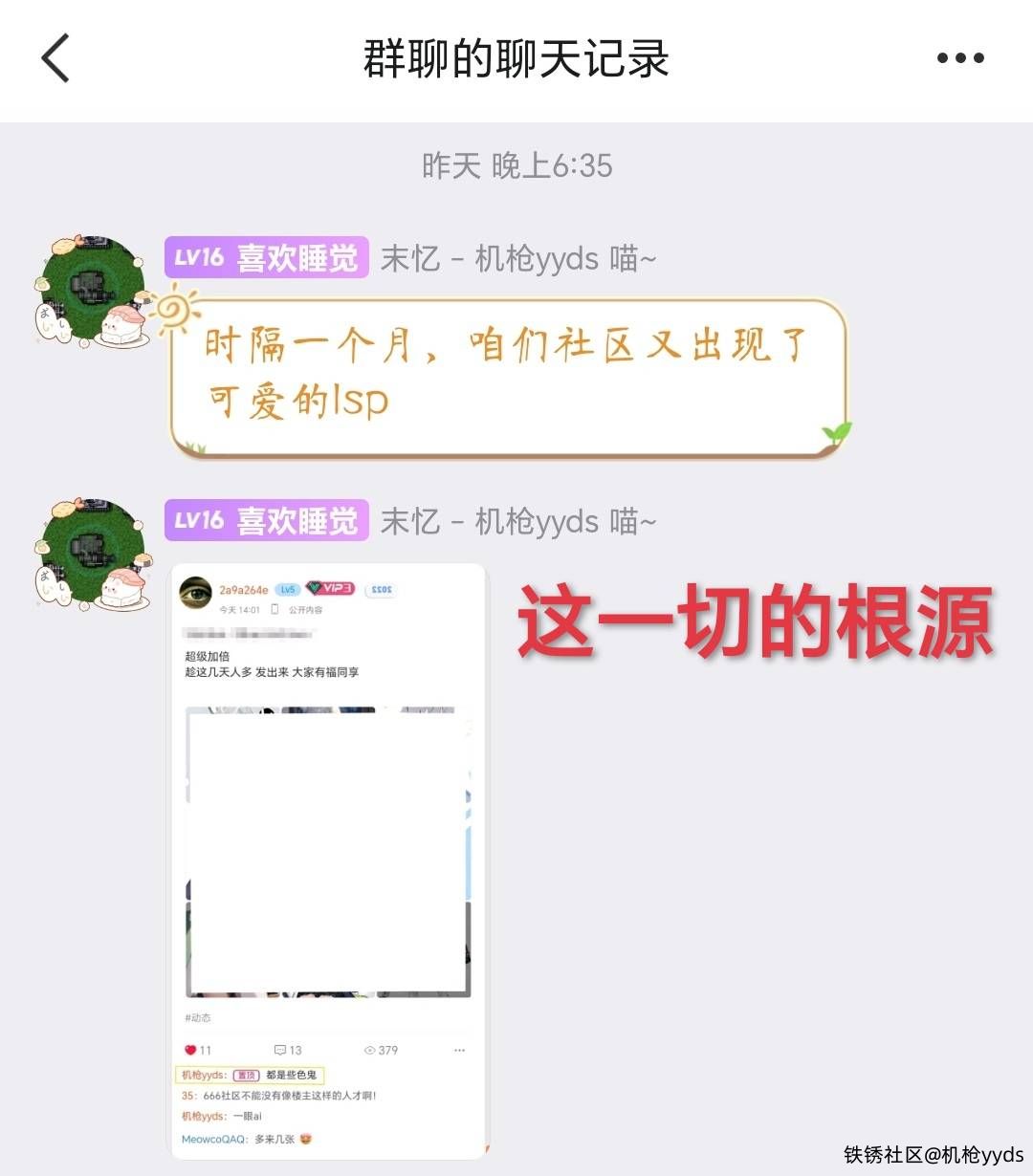Tap the text bubble about 可爱的lsp

(x=507, y=375)
